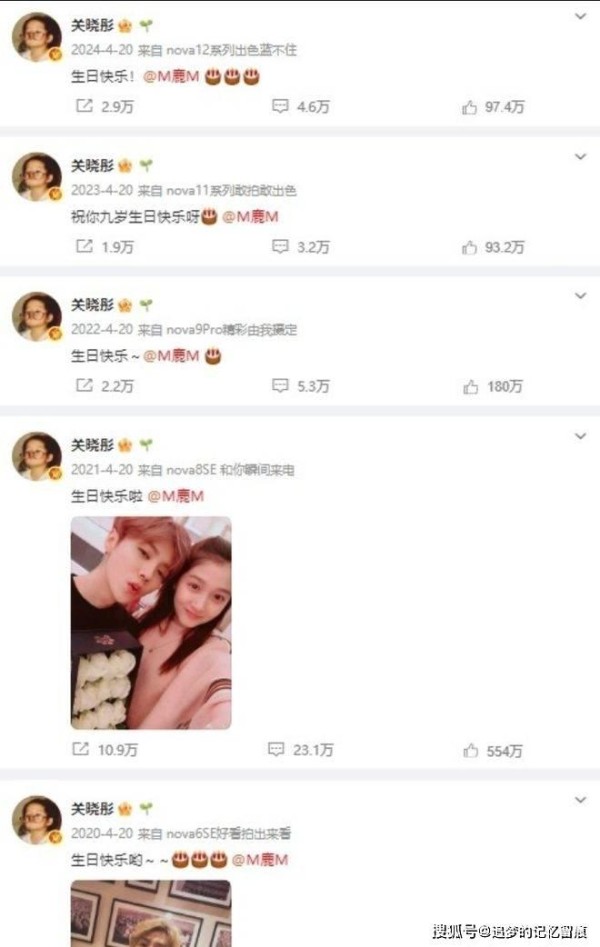
Task: Open the photo in the 2021-4-20 post
Action: (x=151, y=622)
